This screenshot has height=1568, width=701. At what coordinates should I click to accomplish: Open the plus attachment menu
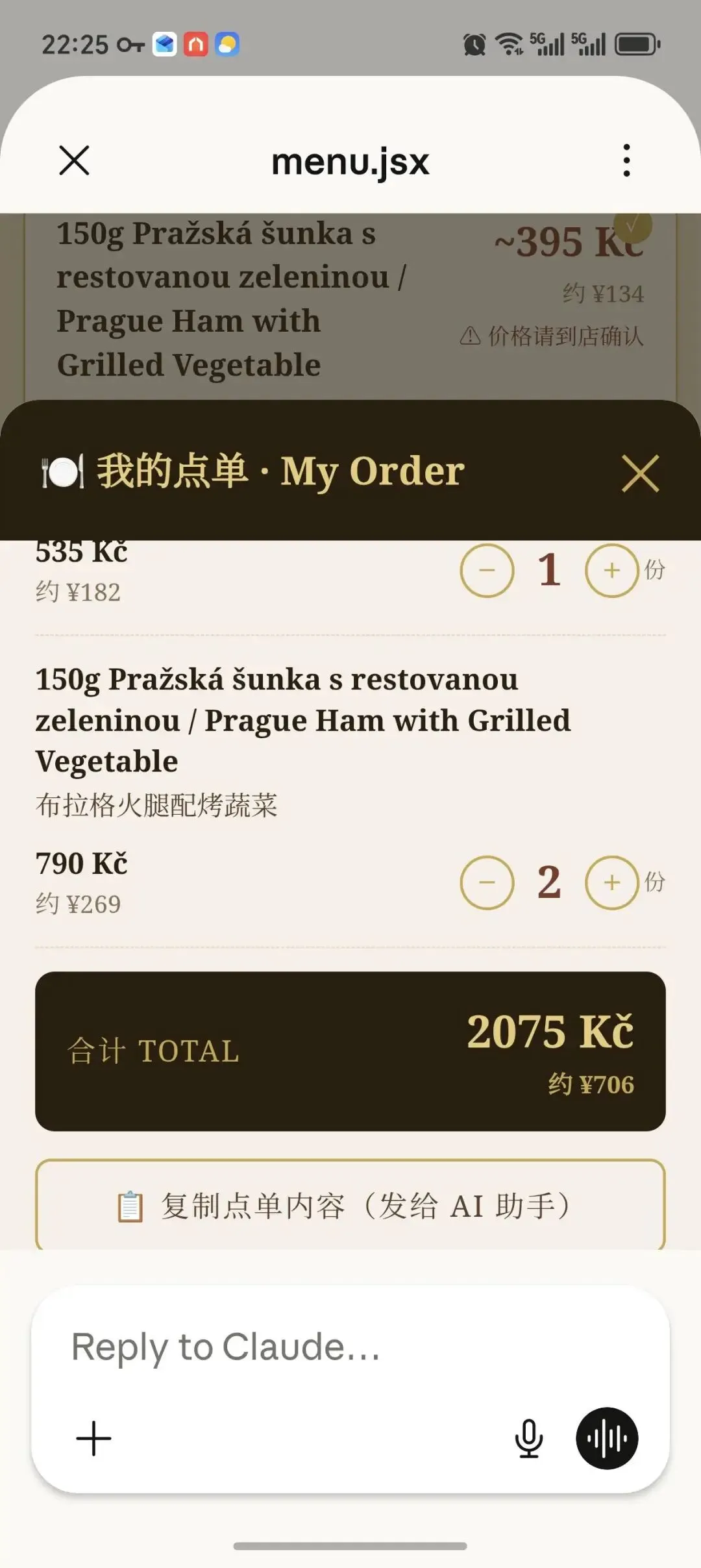point(93,1438)
